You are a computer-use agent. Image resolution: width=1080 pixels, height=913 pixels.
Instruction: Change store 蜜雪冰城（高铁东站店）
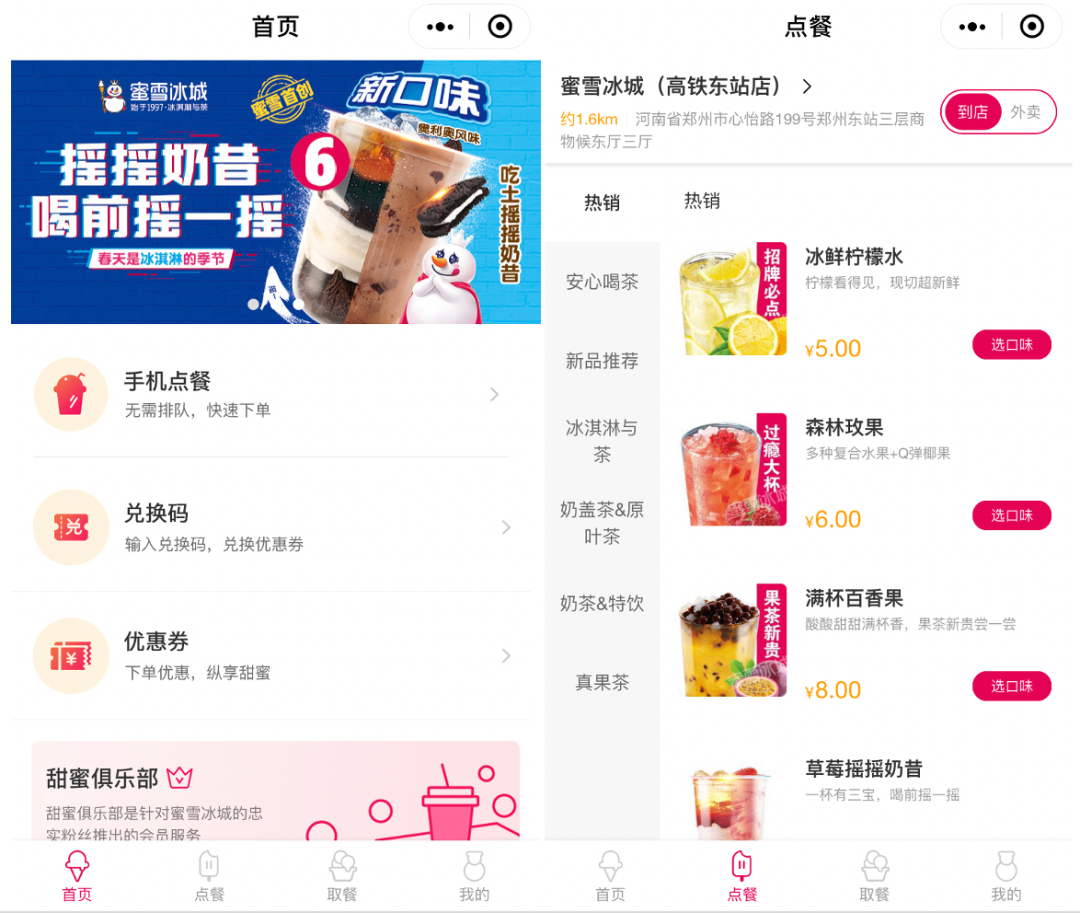pyautogui.click(x=687, y=87)
